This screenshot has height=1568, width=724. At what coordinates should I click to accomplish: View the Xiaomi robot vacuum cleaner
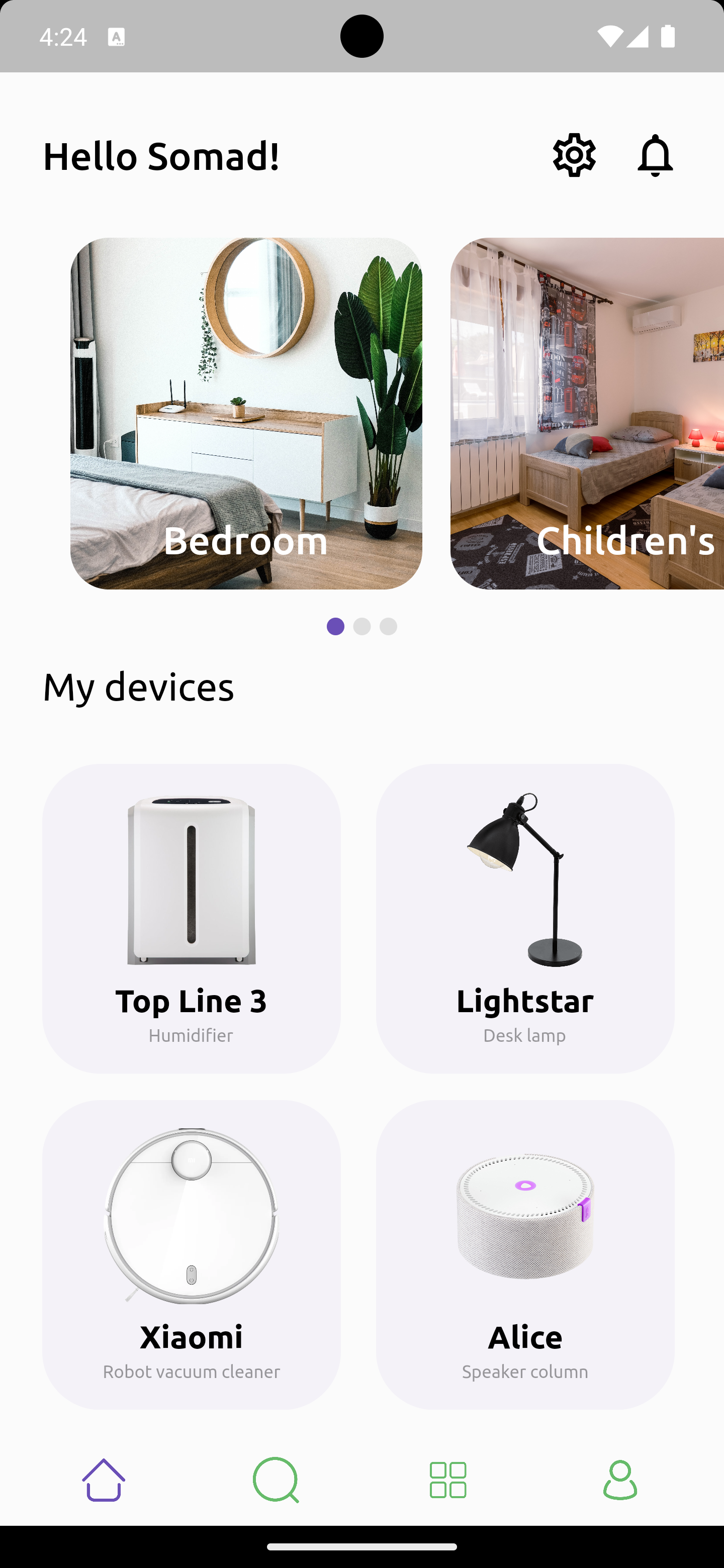[191, 1254]
